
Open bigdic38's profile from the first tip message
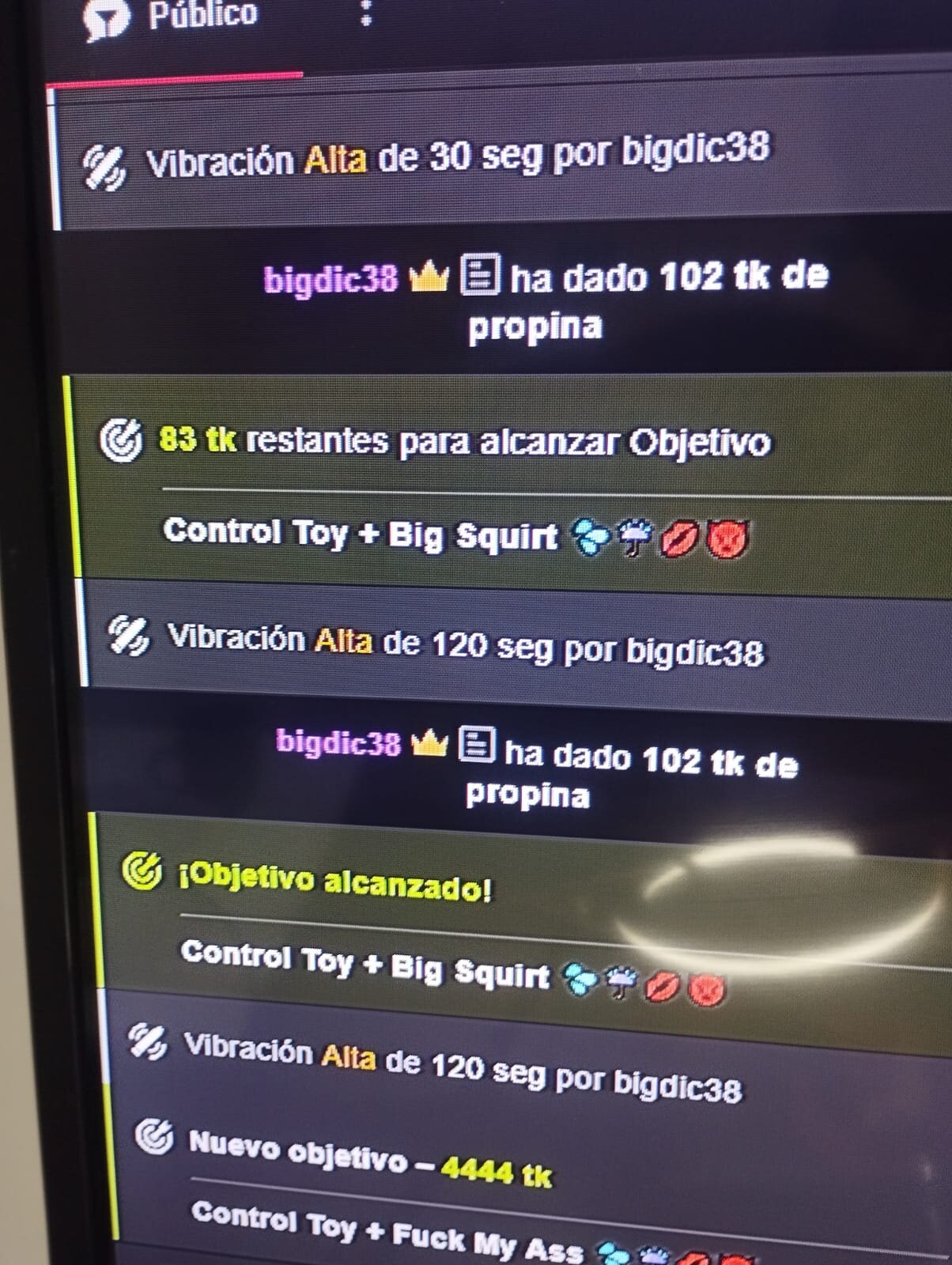click(x=331, y=279)
